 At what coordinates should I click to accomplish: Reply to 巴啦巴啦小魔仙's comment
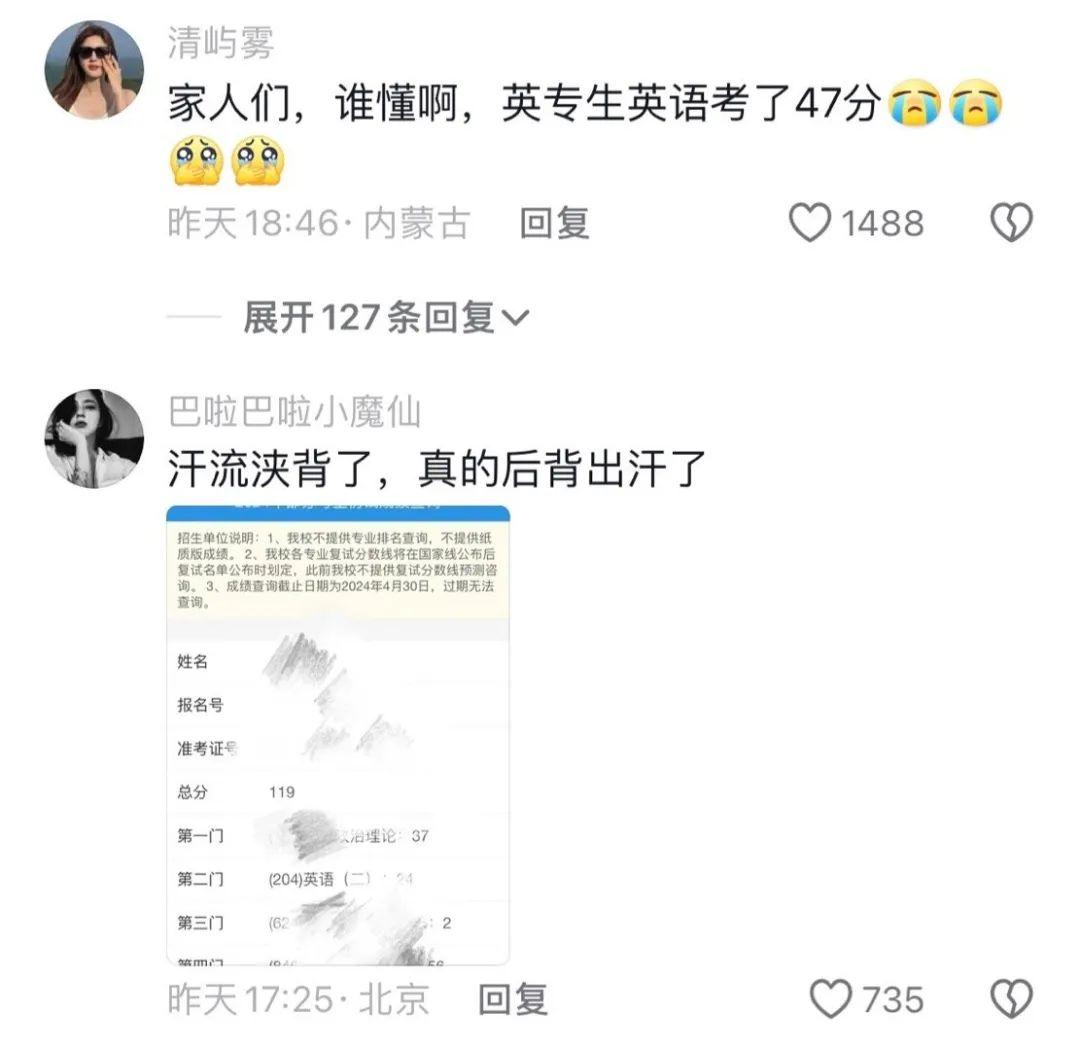[513, 999]
